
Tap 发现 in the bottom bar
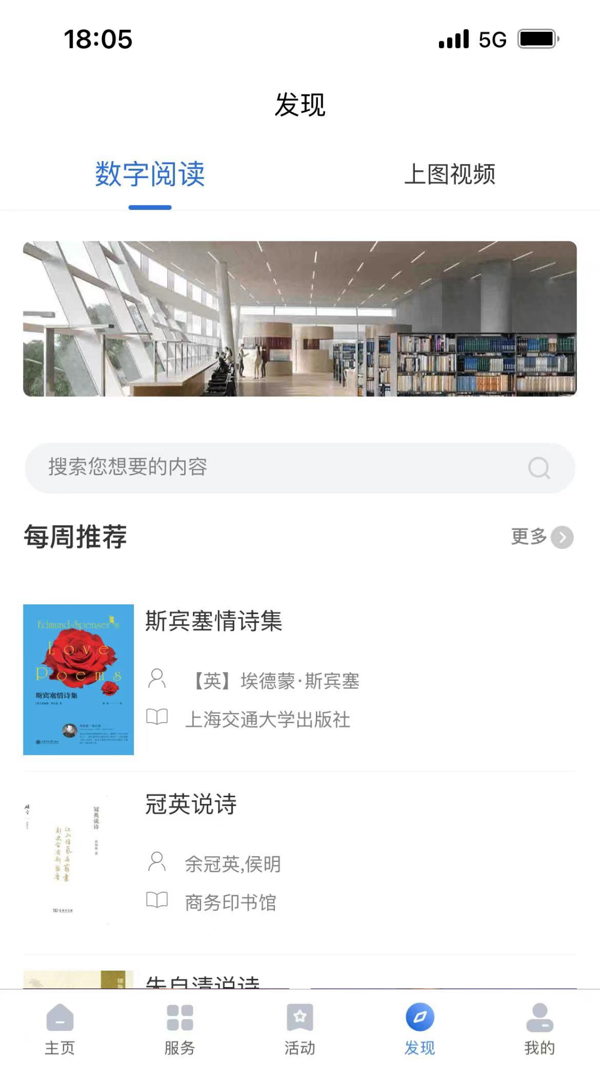coord(420,1029)
